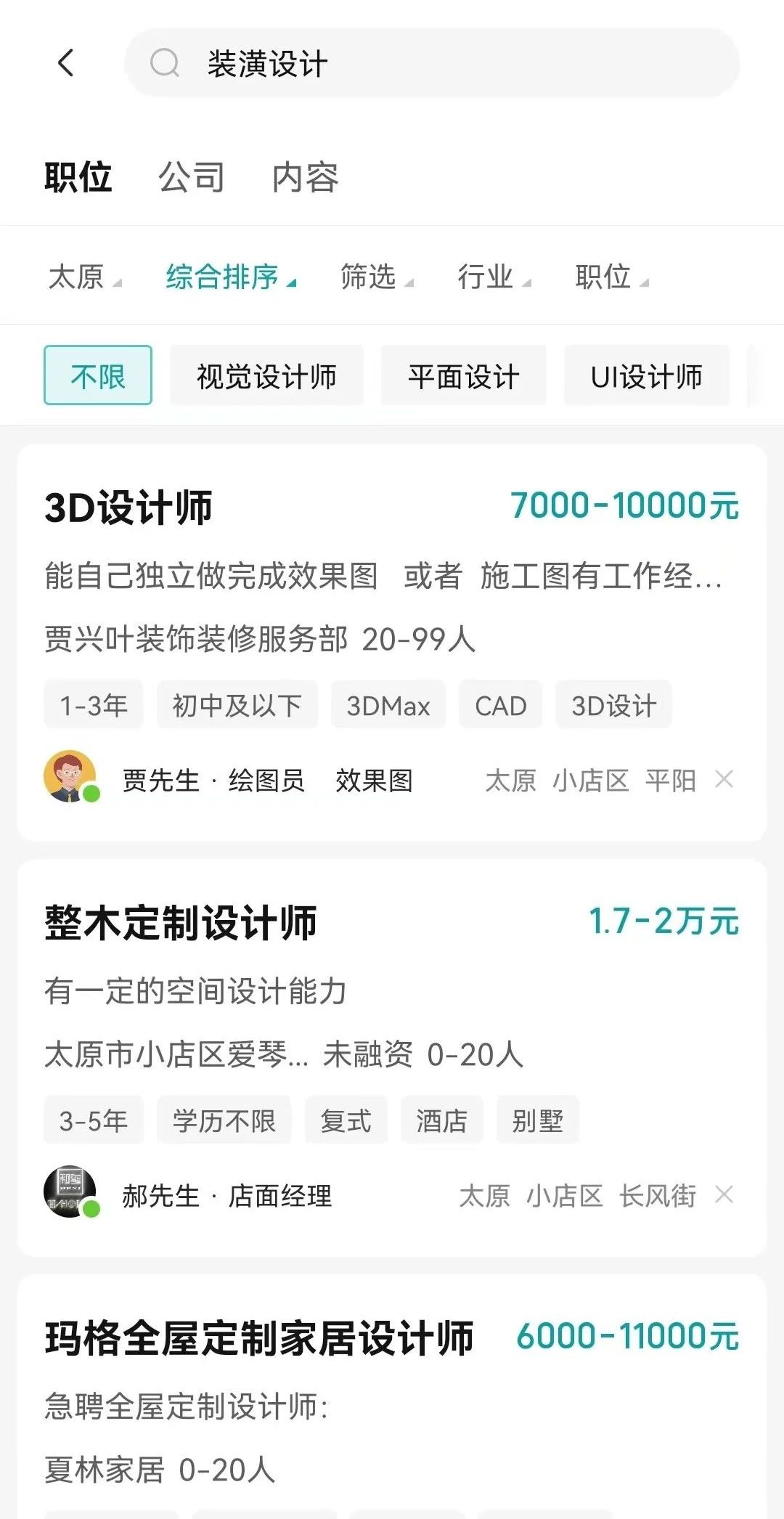Select the 职位 top tab
Image resolution: width=784 pixels, height=1519 pixels.
coord(78,177)
